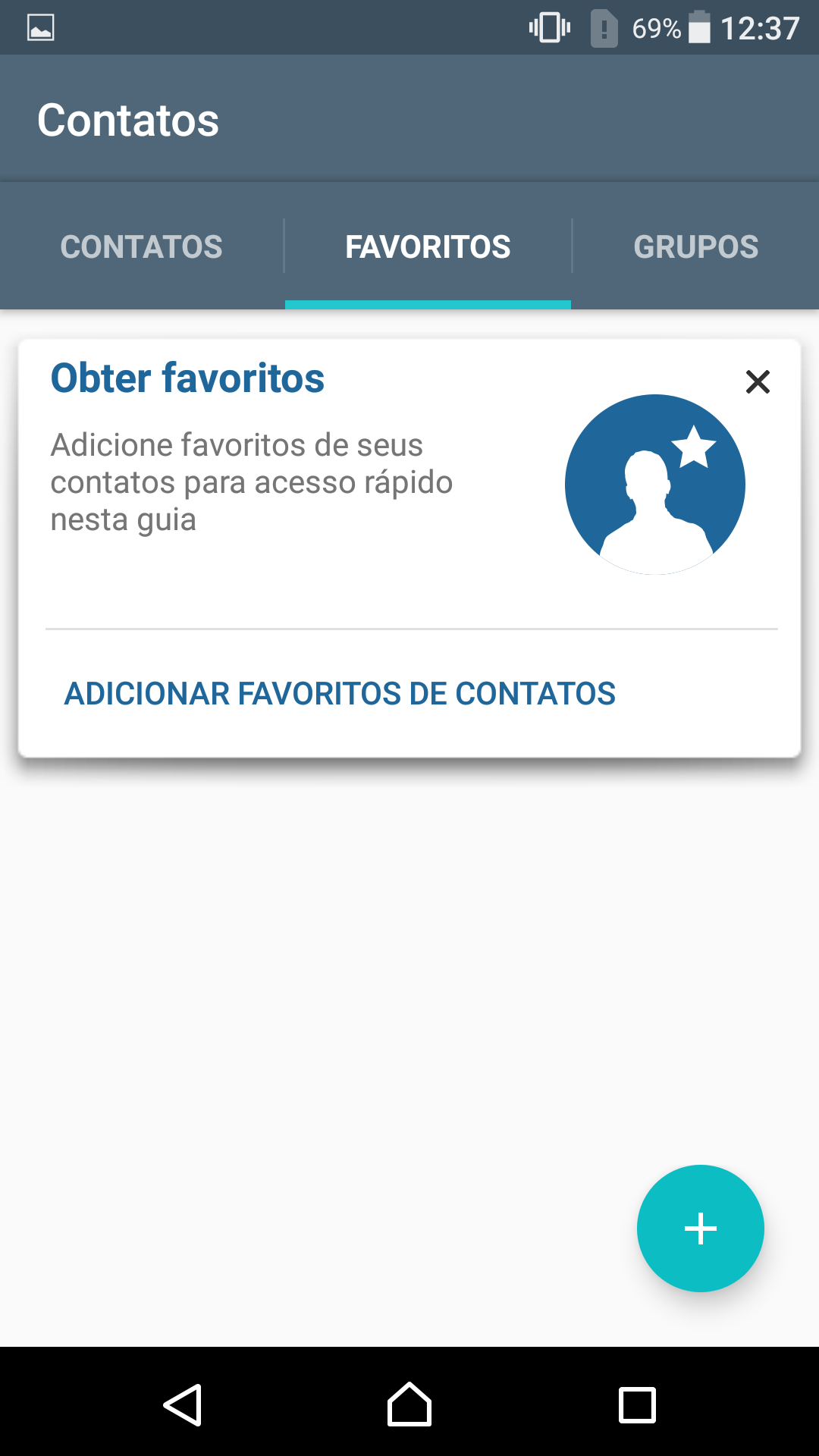Open the Grupos tab
The height and width of the screenshot is (1456, 819).
tap(695, 246)
